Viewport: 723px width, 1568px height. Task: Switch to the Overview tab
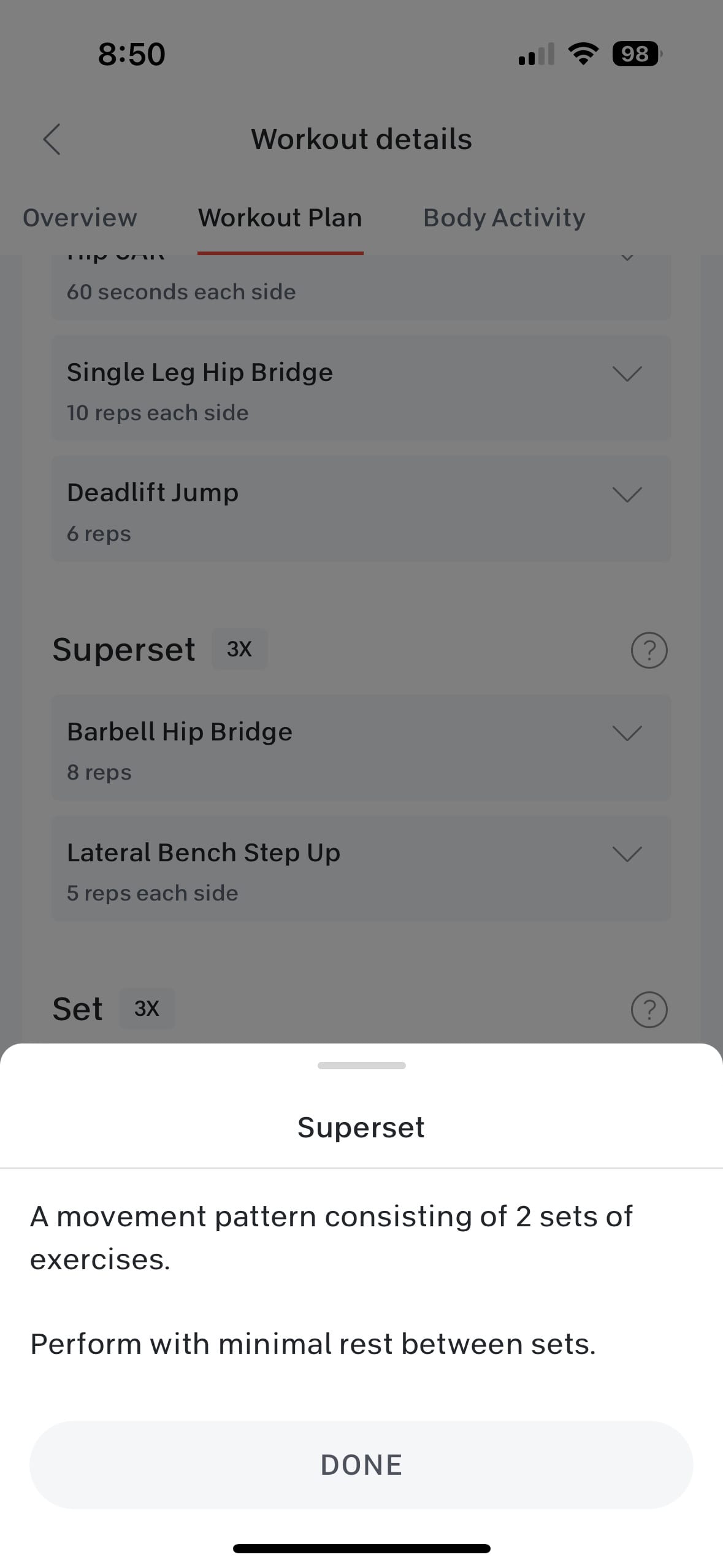click(x=80, y=218)
